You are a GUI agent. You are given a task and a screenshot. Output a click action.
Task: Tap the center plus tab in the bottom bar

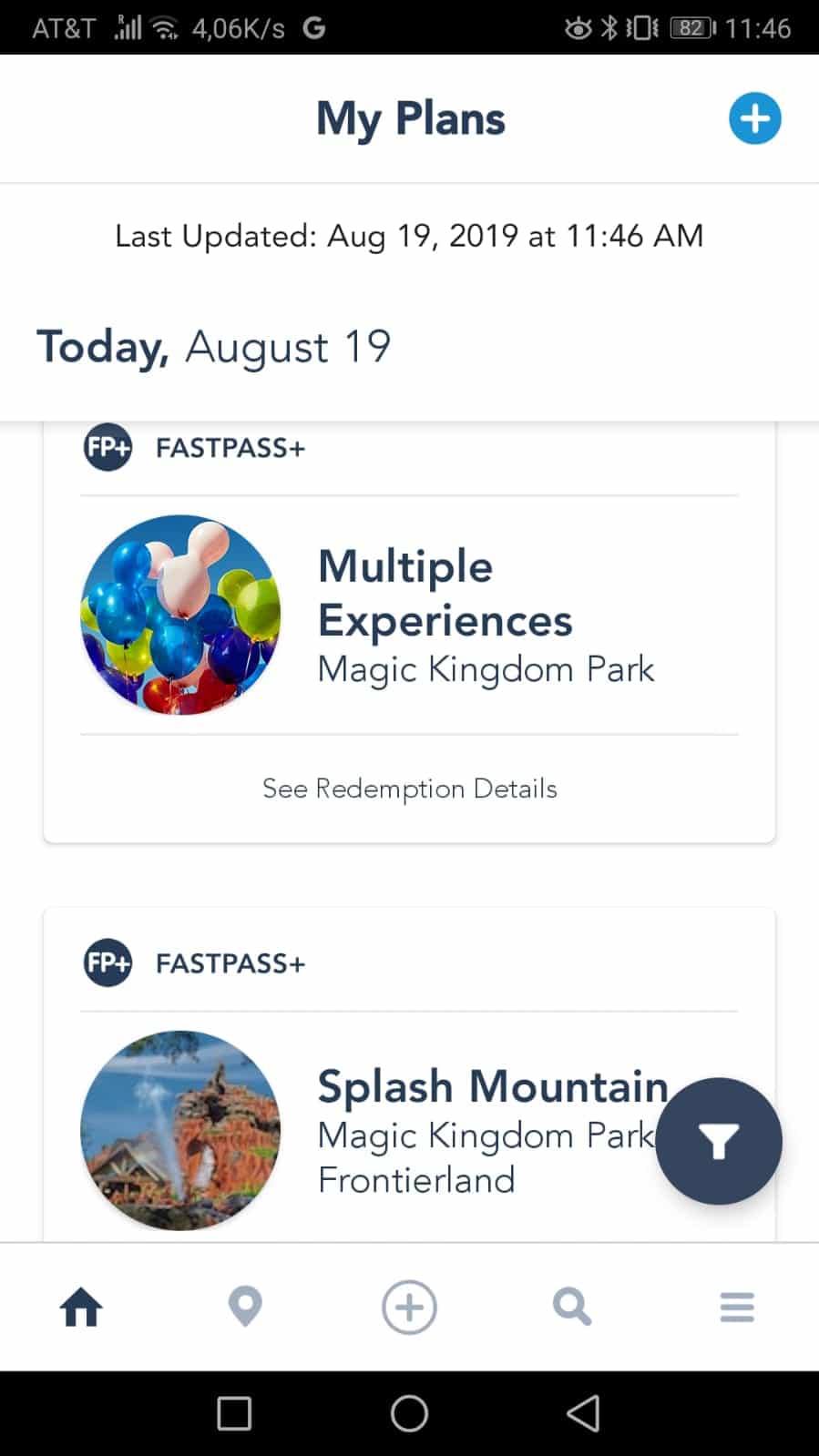[409, 1308]
